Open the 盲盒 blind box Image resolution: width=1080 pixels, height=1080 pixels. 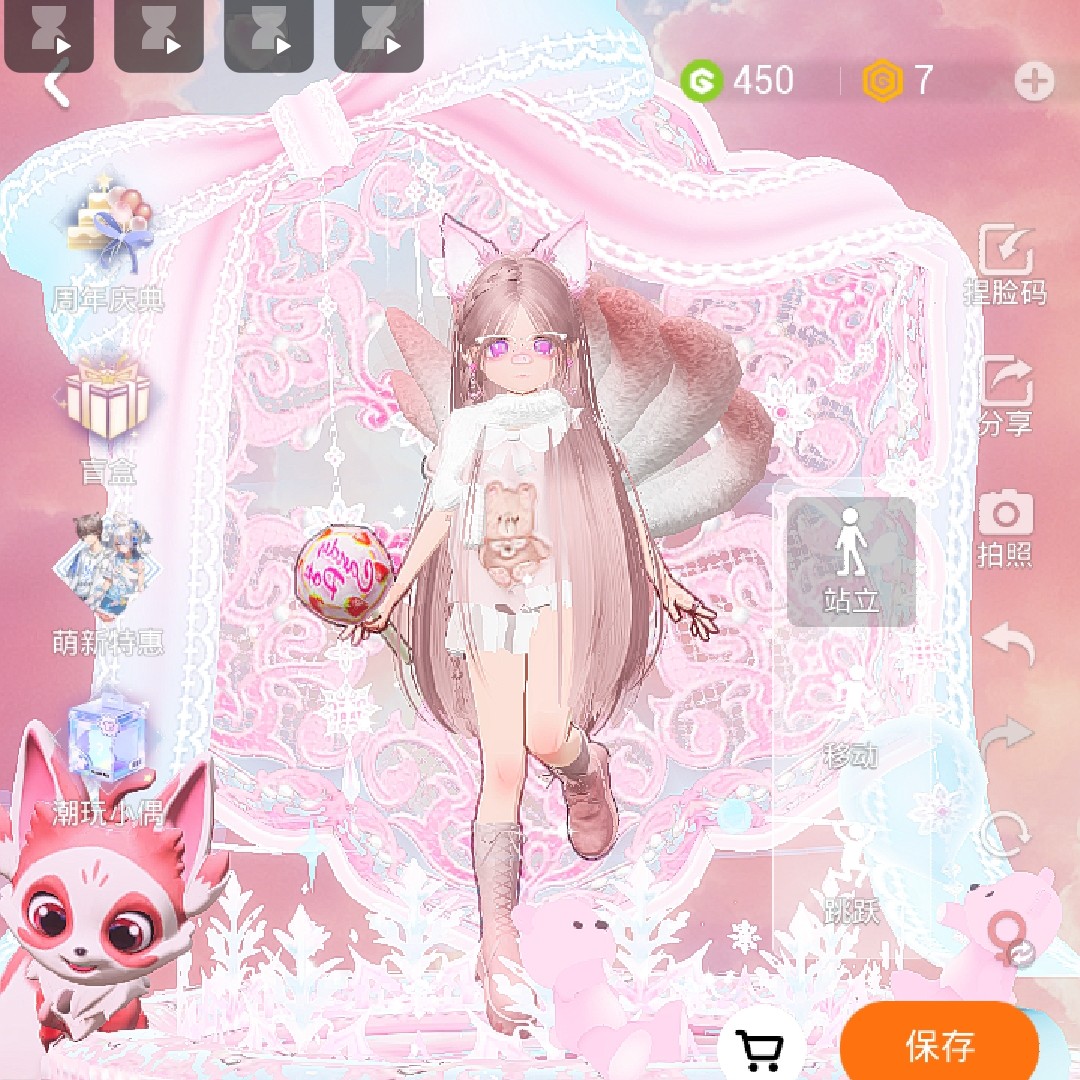pyautogui.click(x=107, y=421)
